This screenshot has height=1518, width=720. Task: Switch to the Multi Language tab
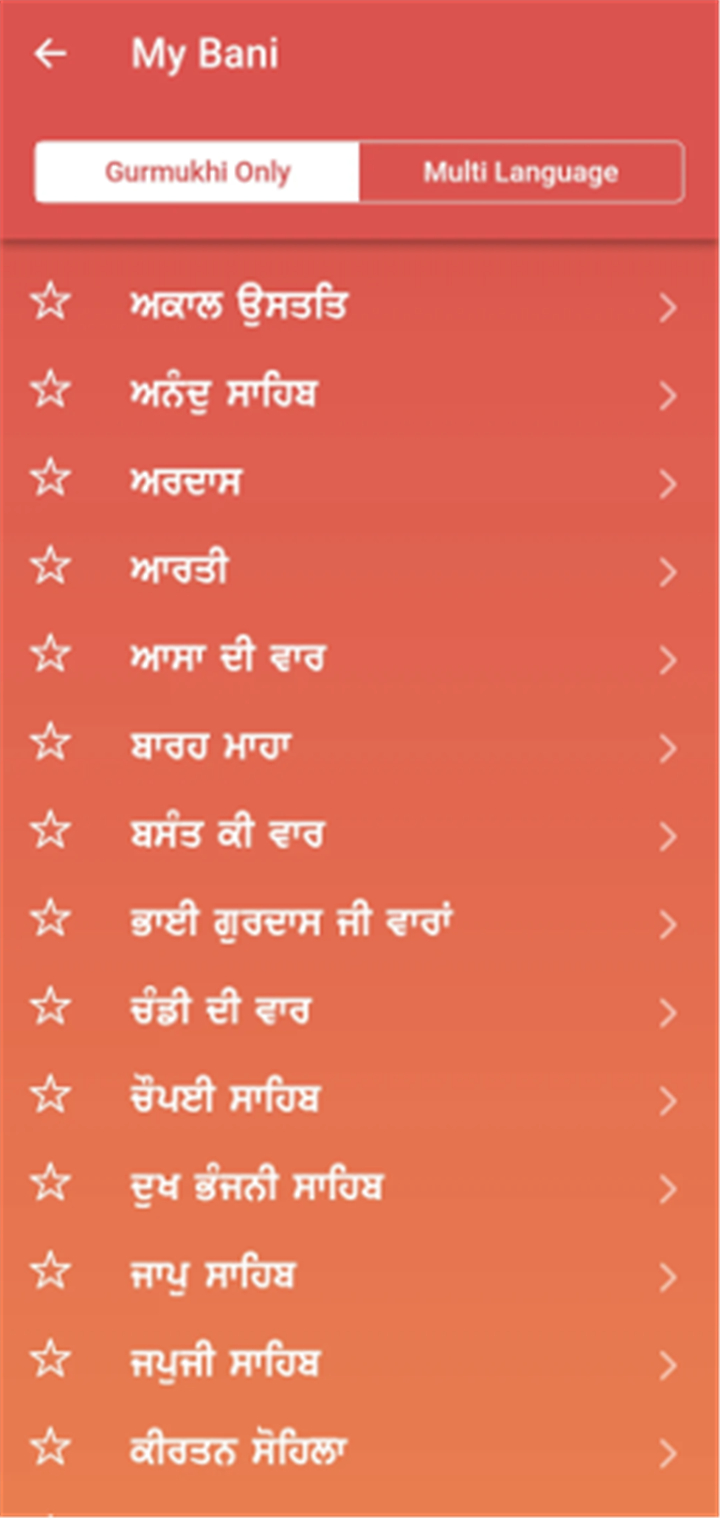(x=521, y=172)
